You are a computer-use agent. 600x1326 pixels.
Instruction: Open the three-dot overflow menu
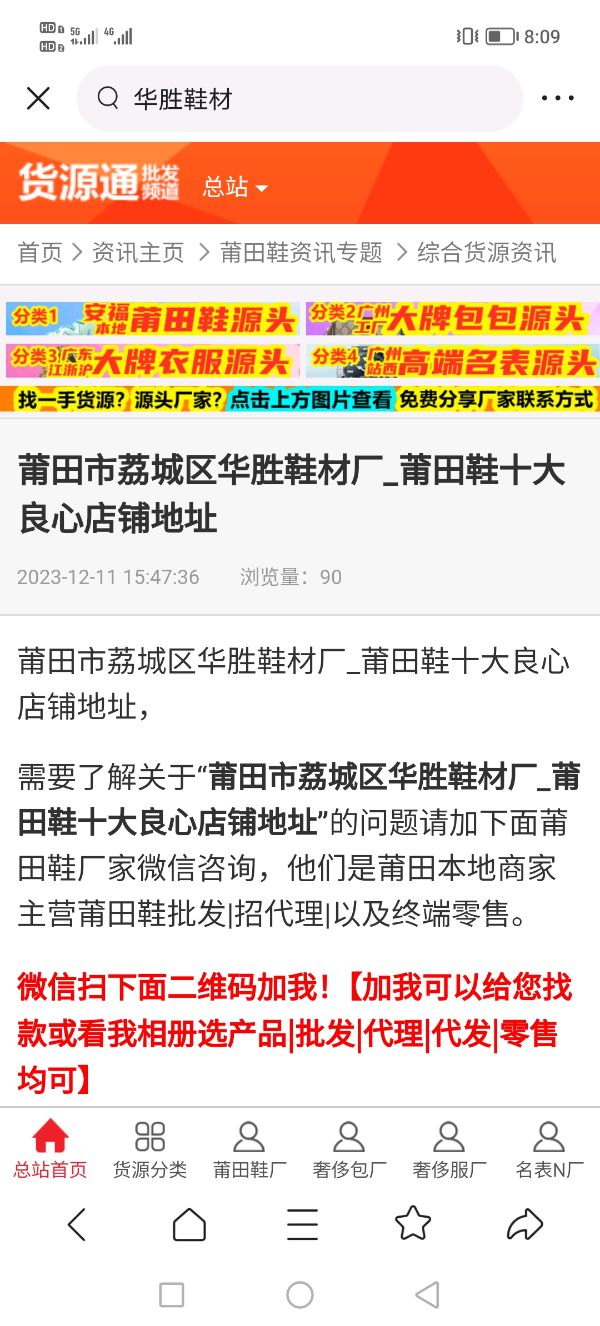[557, 98]
